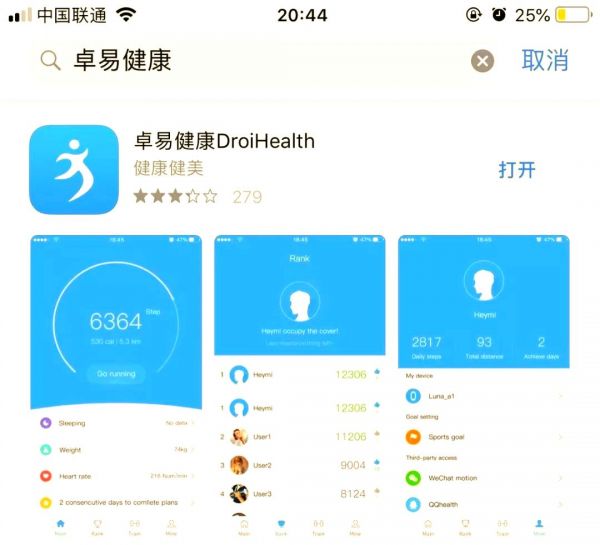Open 卓易健康DroiHealth app details title
The width and height of the screenshot is (600, 545).
pos(224,140)
